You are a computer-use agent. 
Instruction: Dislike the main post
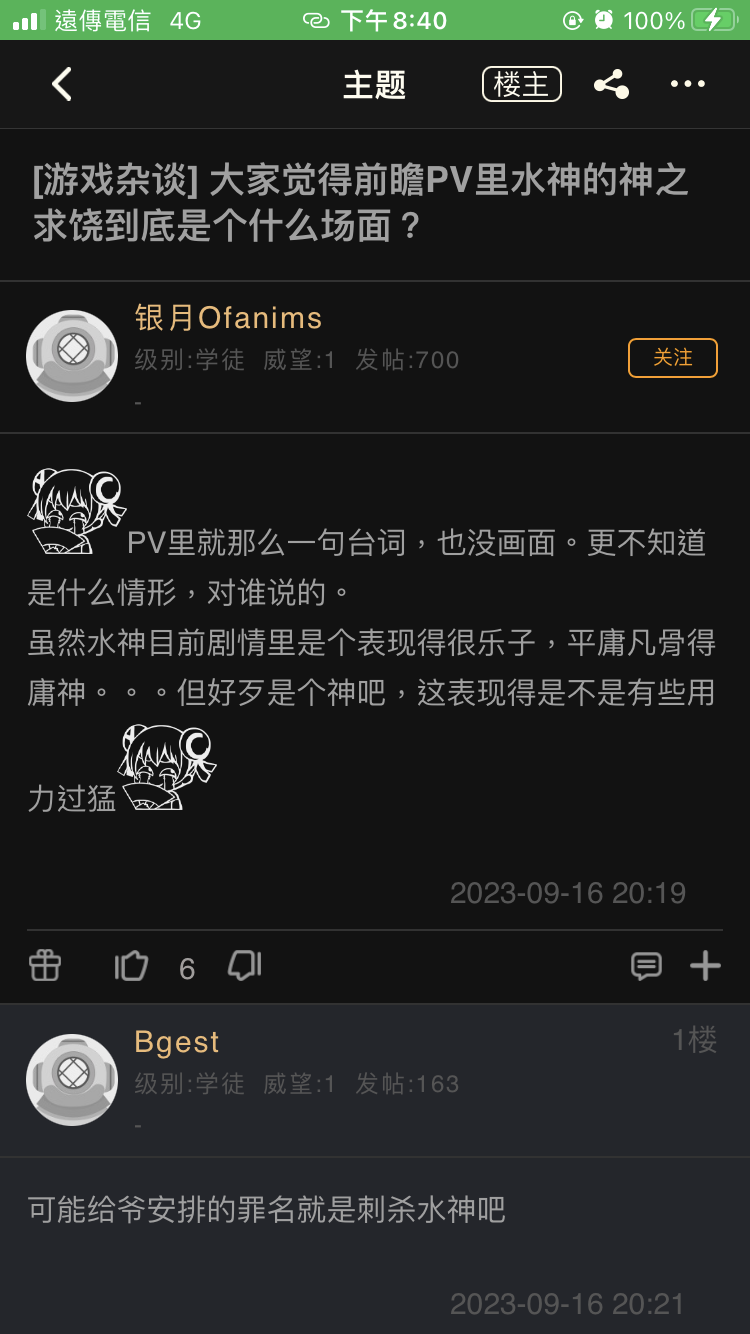(x=245, y=966)
